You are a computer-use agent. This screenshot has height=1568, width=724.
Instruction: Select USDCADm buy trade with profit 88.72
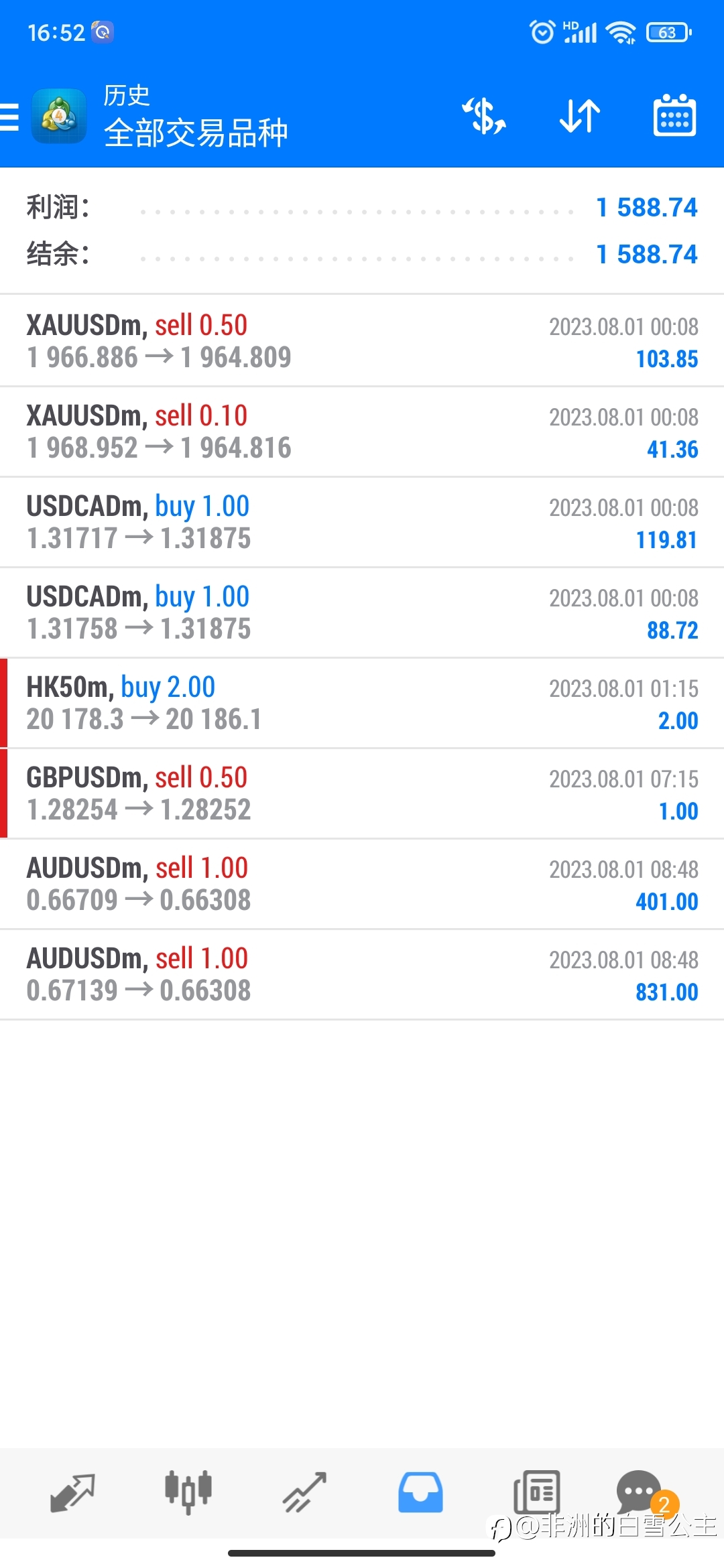click(362, 612)
